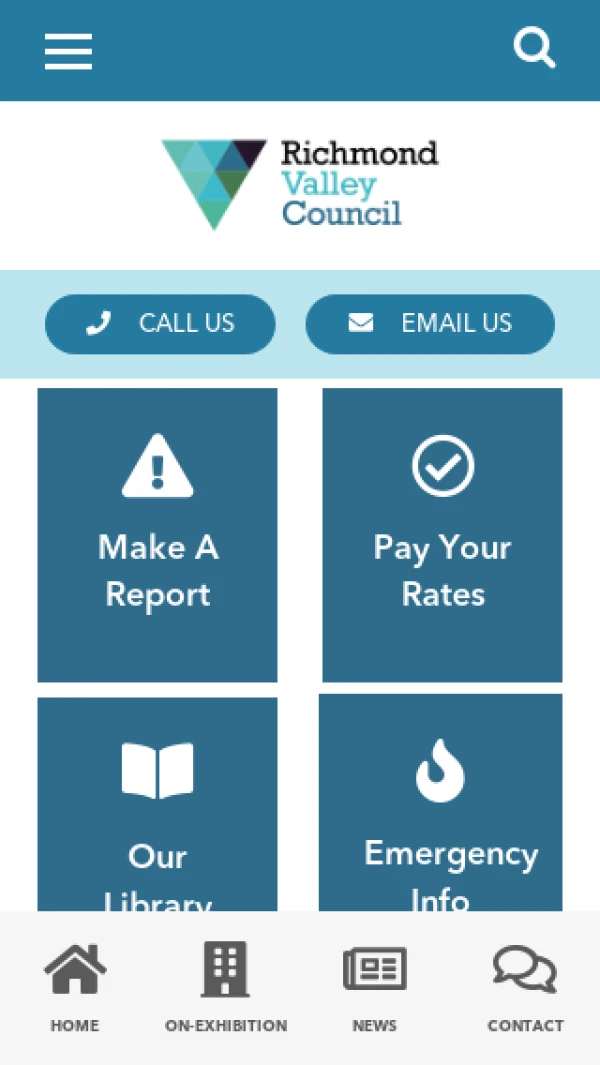
Task: Open the Emergency Info tile
Action: (441, 803)
